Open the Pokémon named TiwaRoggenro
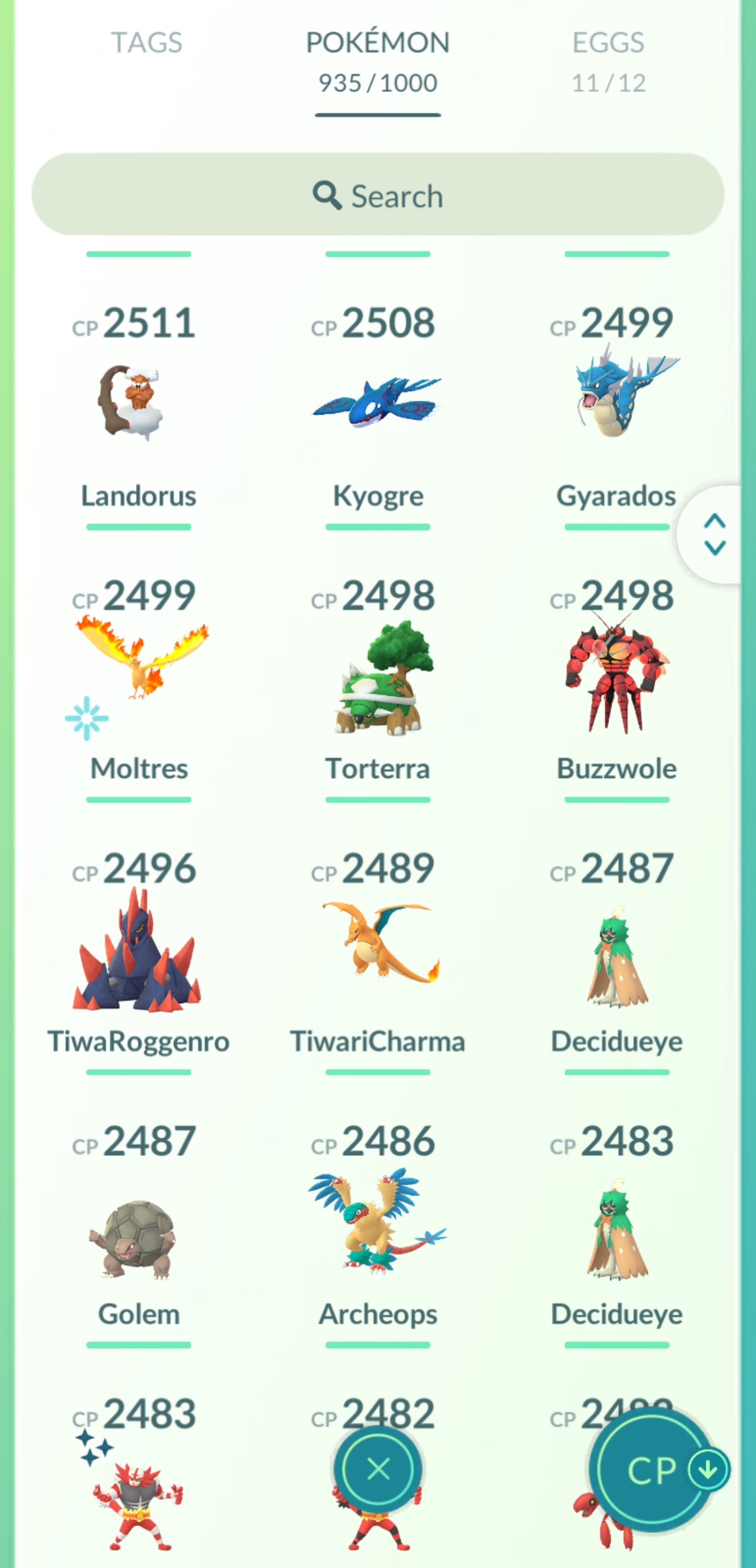This screenshot has width=756, height=1568. 138,950
